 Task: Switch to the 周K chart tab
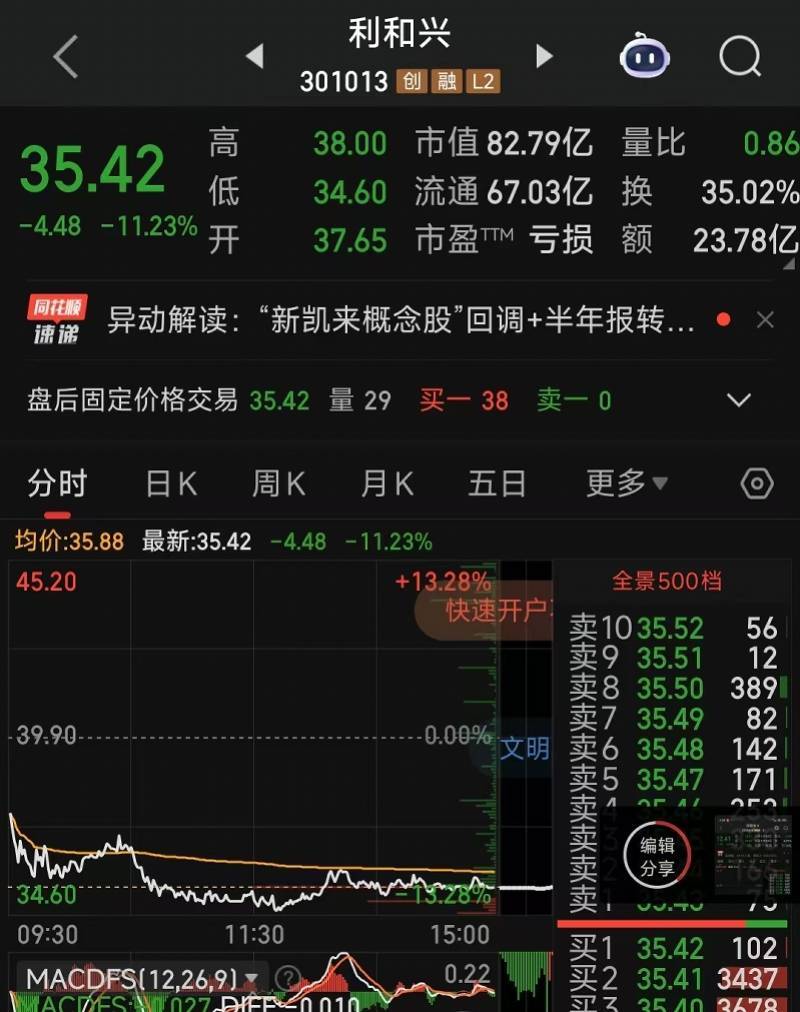click(x=278, y=484)
